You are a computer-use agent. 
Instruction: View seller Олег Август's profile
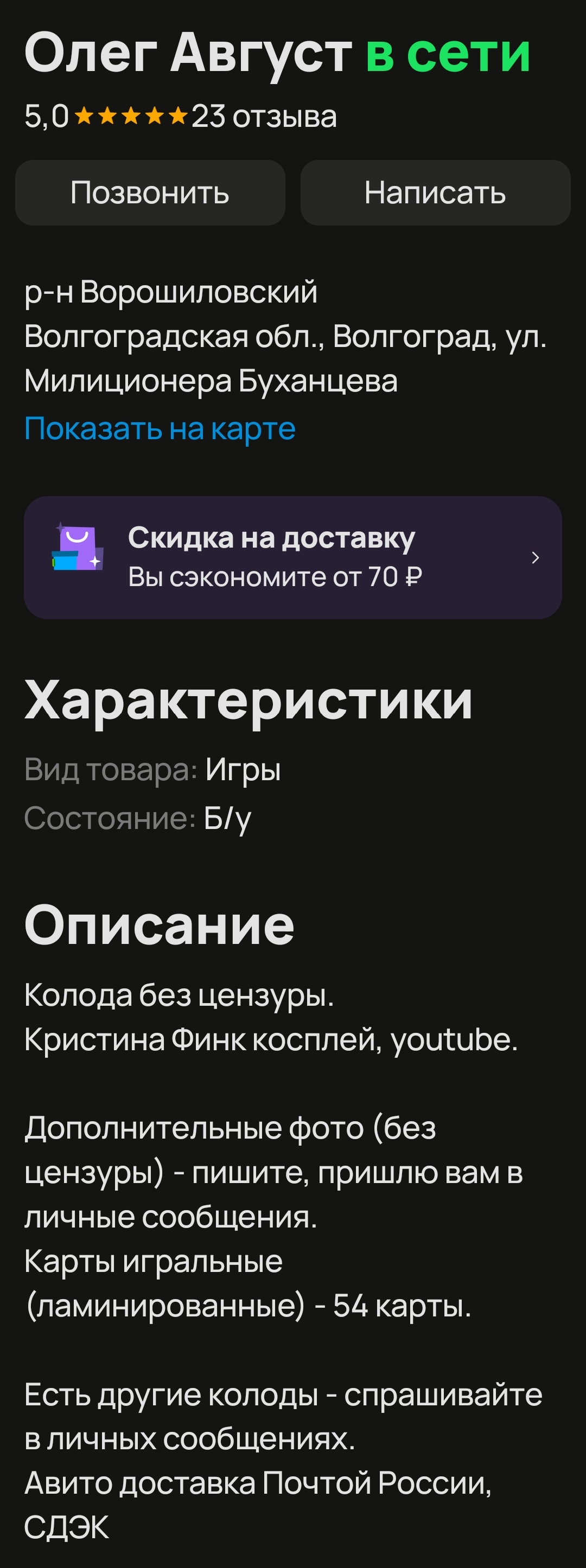(188, 54)
